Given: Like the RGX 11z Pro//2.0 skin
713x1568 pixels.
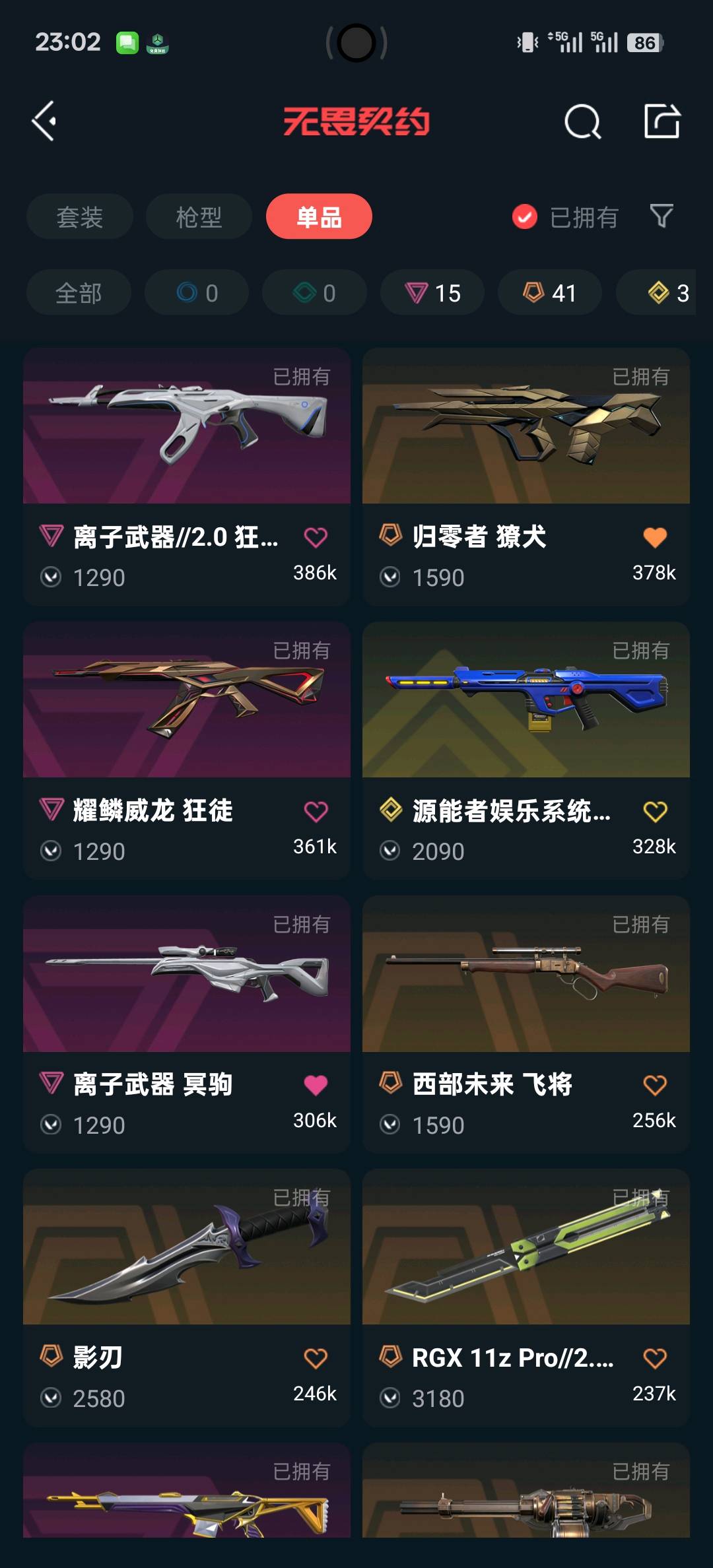Looking at the screenshot, I should point(655,1358).
